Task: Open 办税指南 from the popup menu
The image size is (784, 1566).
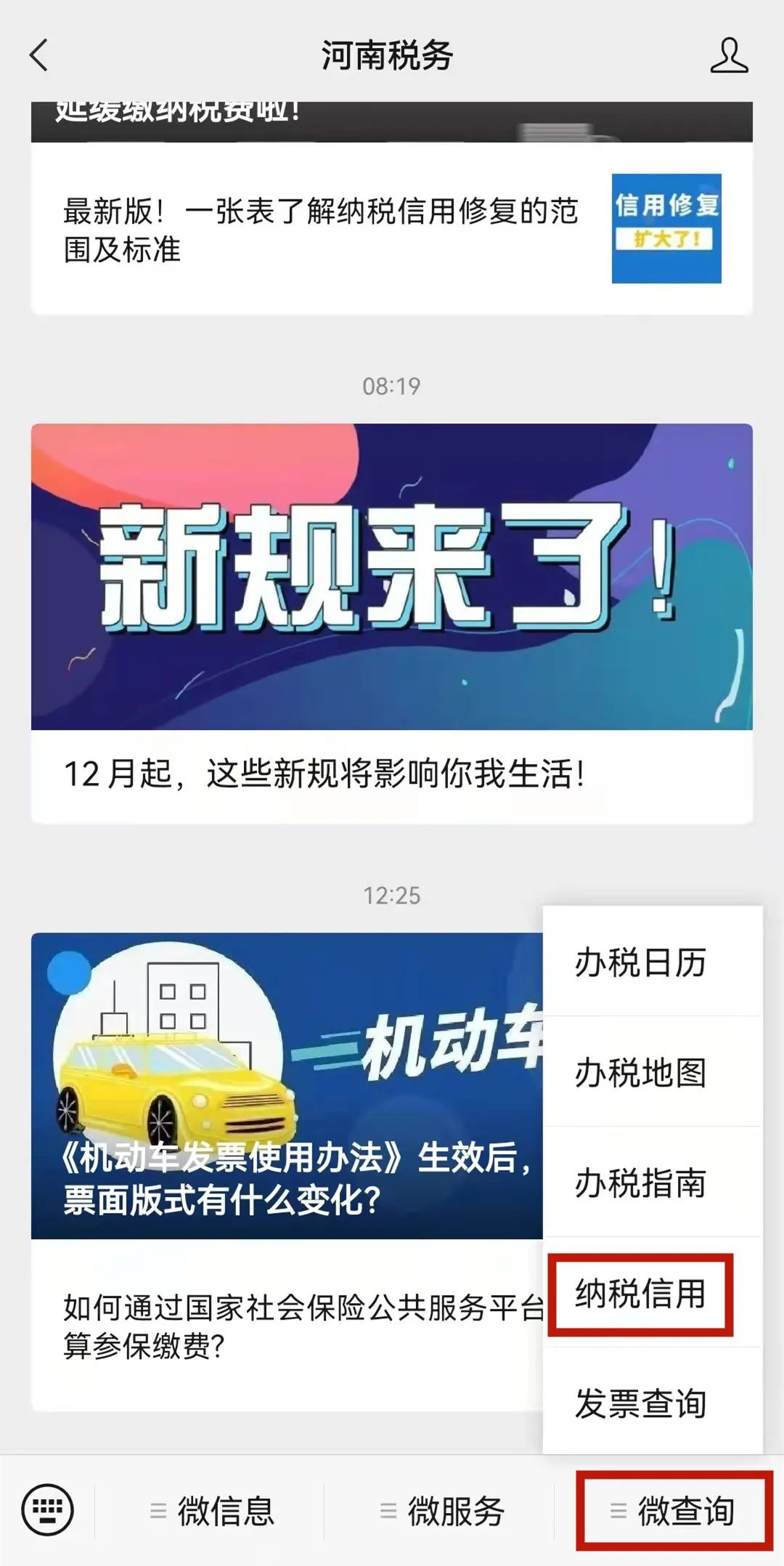Action: pyautogui.click(x=640, y=1183)
